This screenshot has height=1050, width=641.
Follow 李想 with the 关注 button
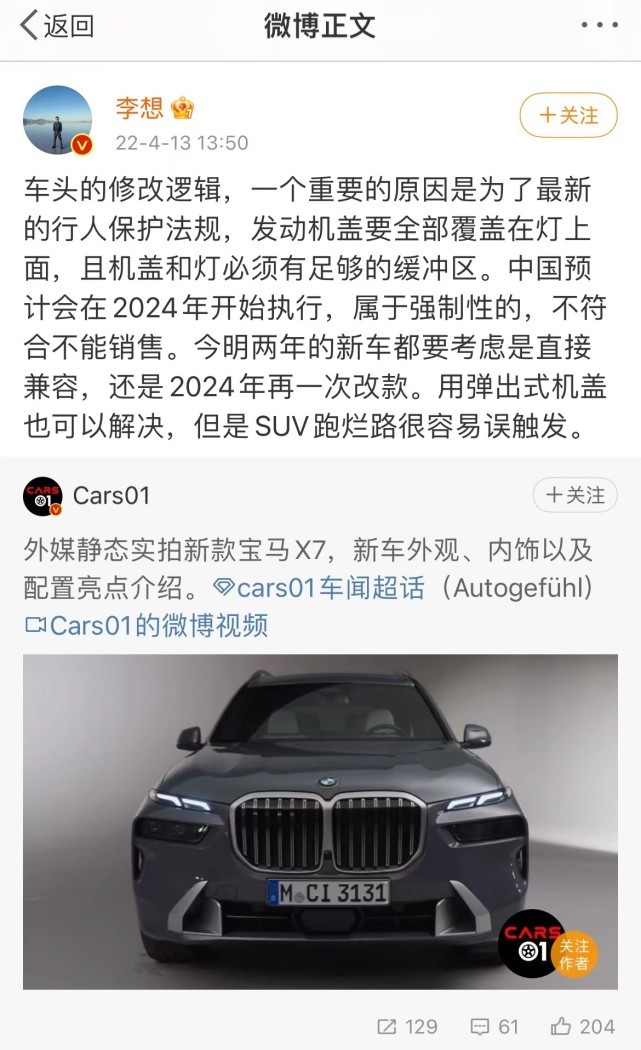(x=568, y=116)
